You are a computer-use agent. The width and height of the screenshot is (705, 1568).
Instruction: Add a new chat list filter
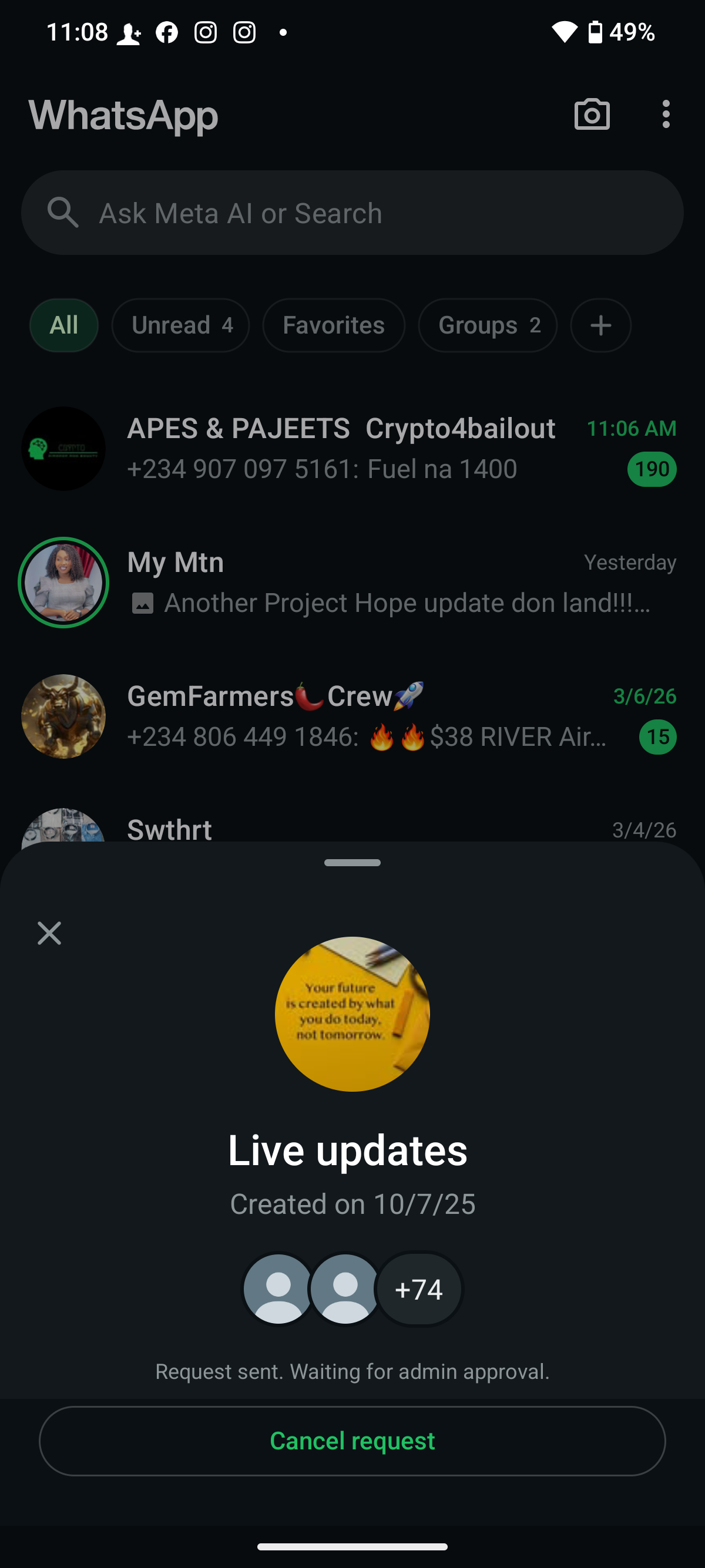[x=600, y=325]
